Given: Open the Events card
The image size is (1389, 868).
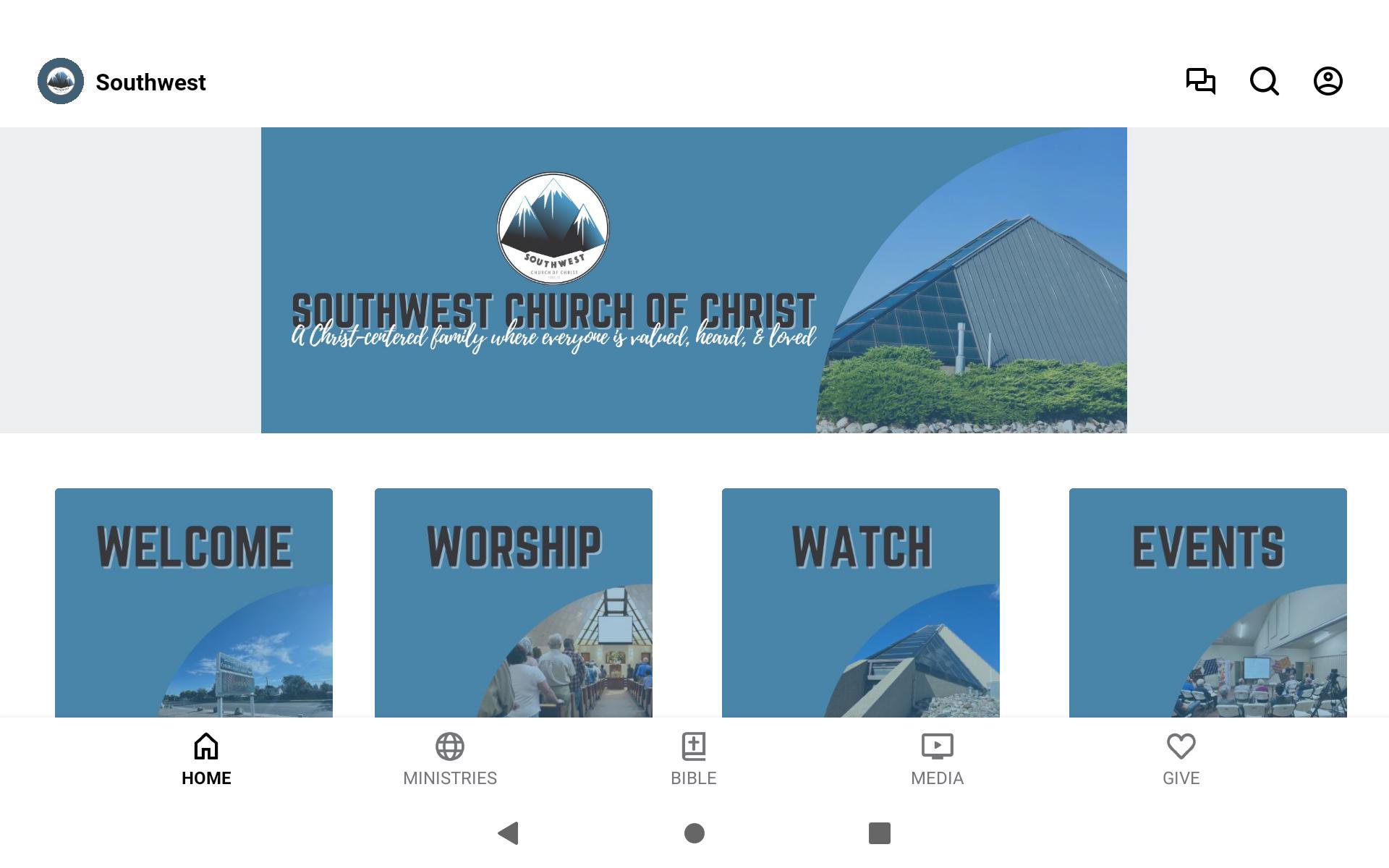Looking at the screenshot, I should click(x=1208, y=602).
